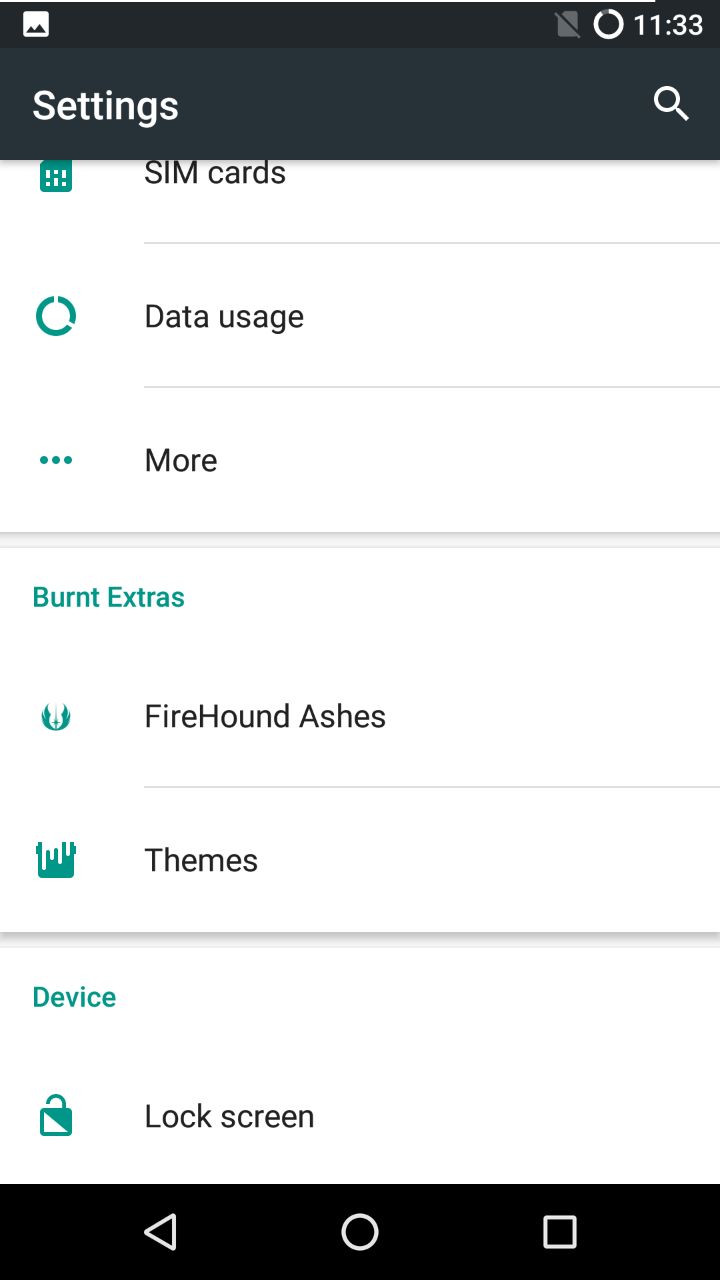Image resolution: width=720 pixels, height=1280 pixels.
Task: Select the Lock screen padlock icon
Action: 57,1116
